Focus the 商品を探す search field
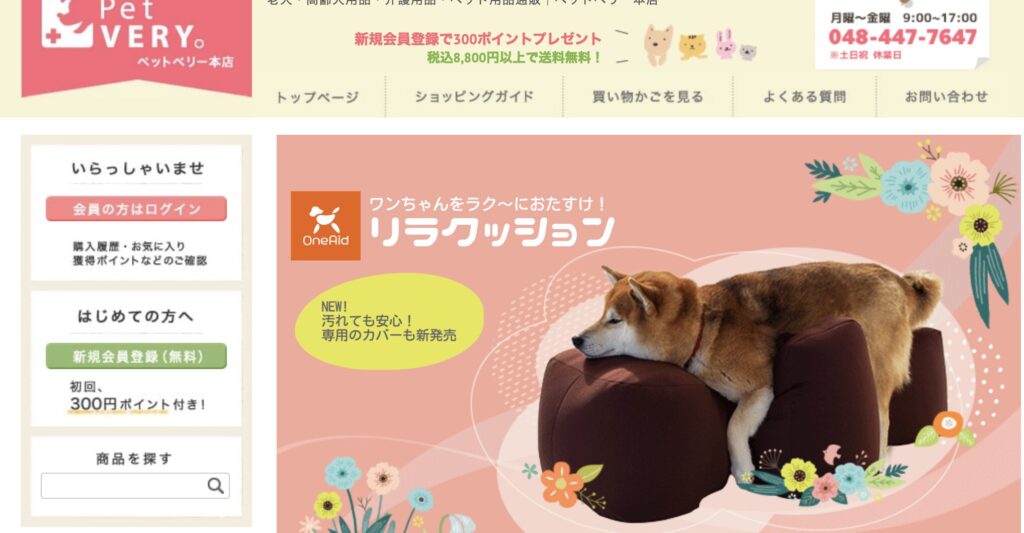 (x=123, y=486)
